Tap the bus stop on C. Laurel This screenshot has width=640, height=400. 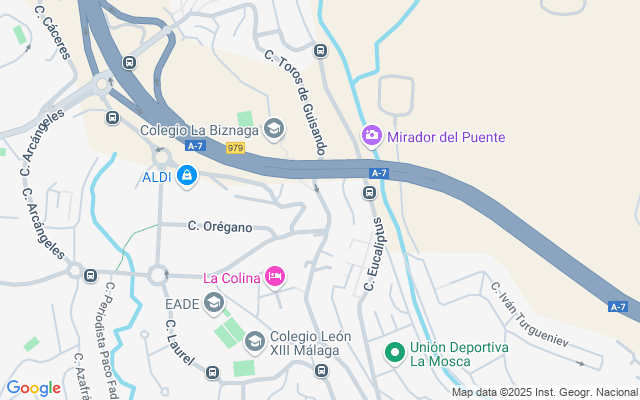(212, 372)
